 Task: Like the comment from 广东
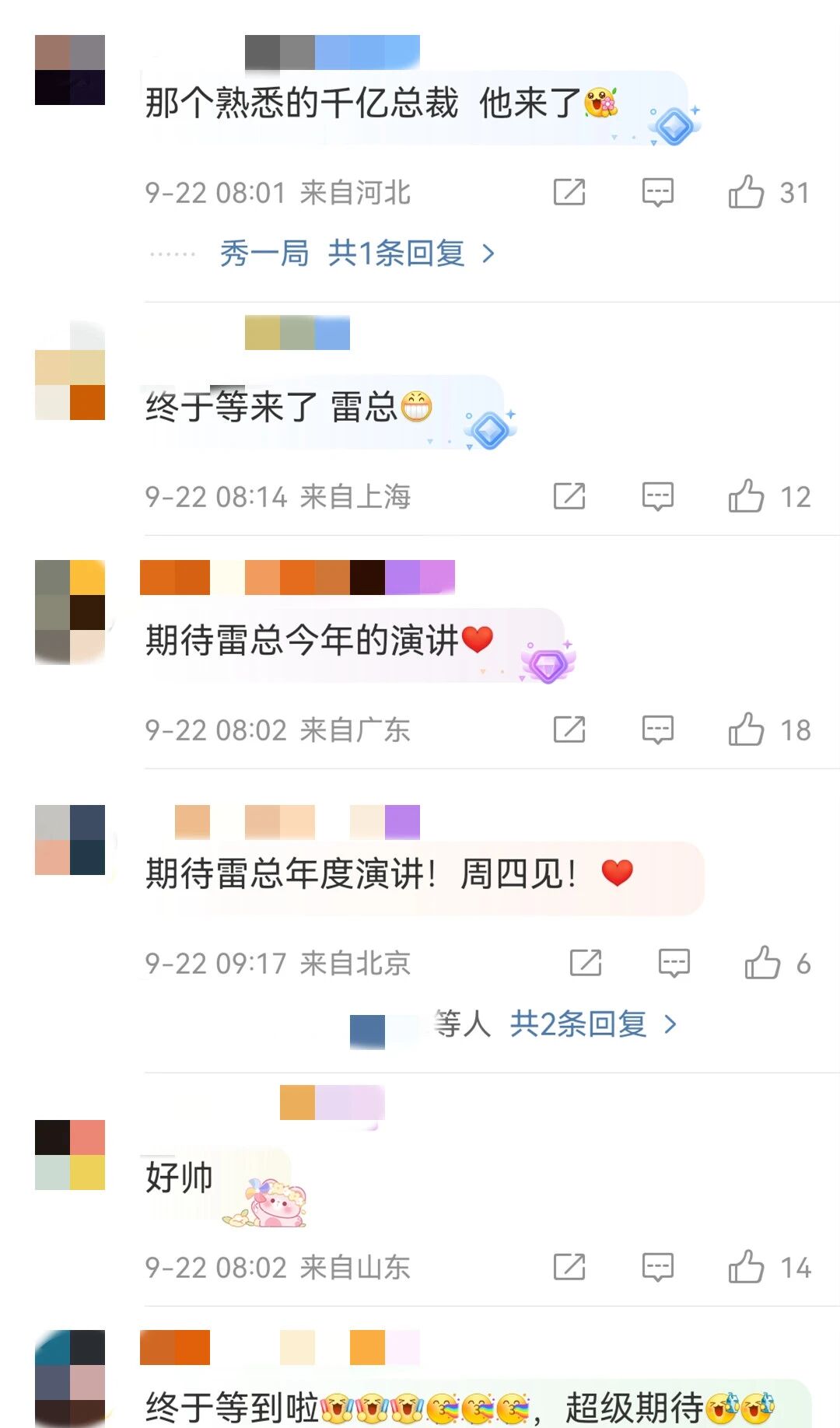tap(745, 730)
